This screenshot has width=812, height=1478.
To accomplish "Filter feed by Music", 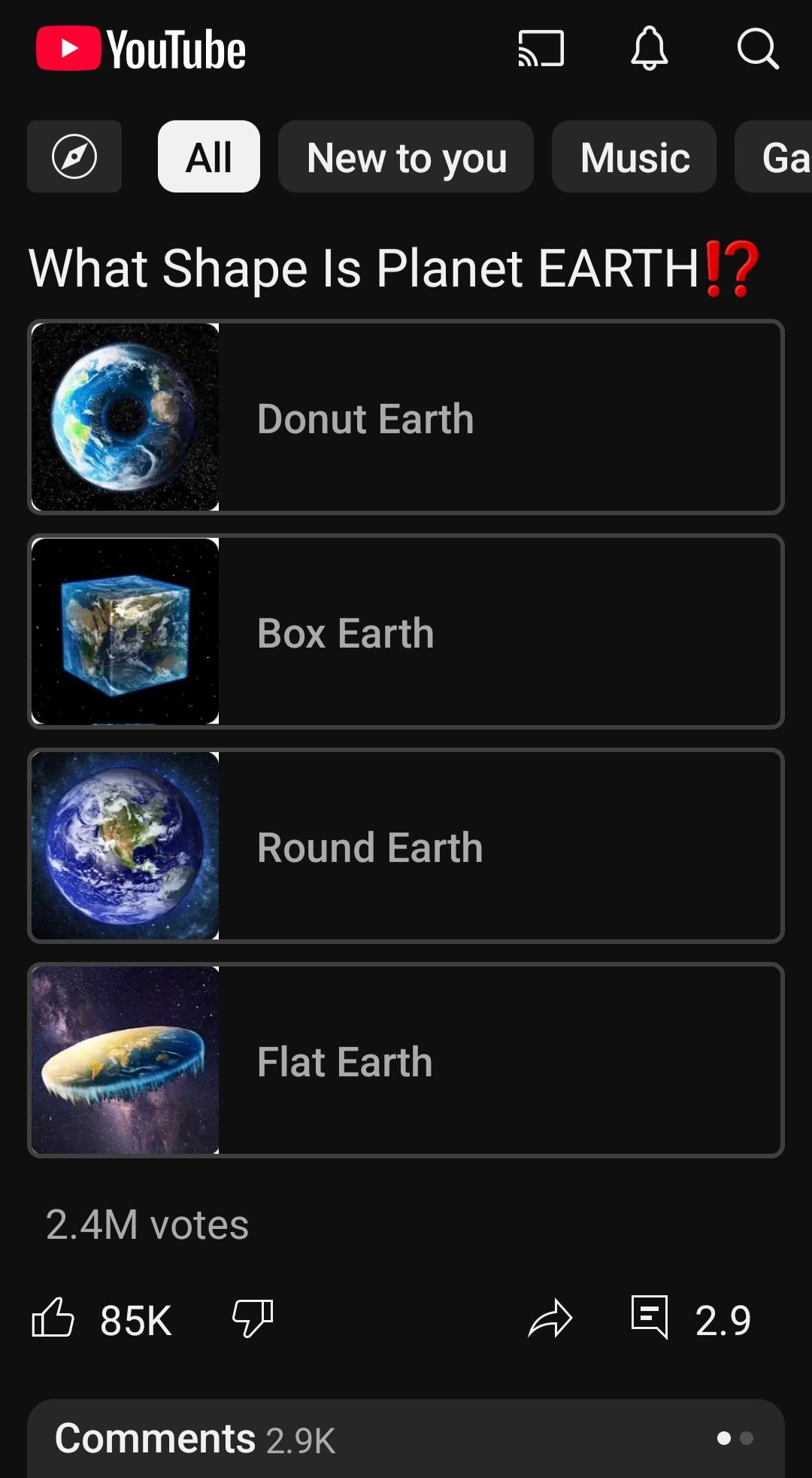I will tap(634, 156).
